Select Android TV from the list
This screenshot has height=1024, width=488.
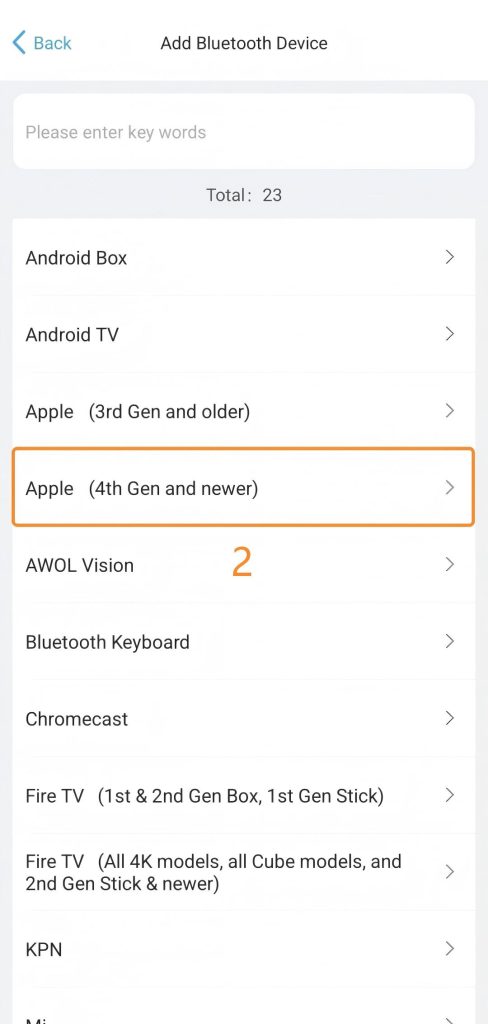click(244, 334)
